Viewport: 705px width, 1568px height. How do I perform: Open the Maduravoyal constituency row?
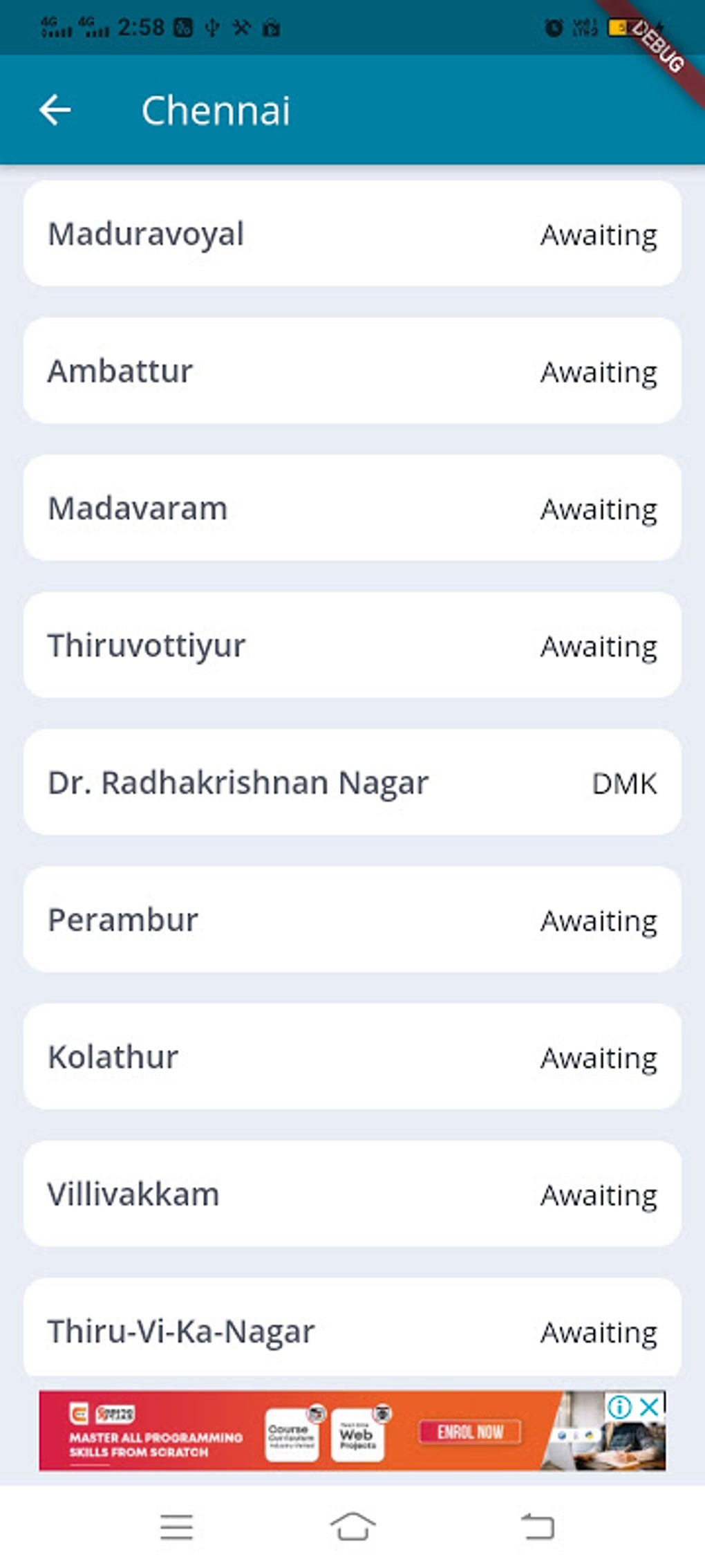coord(352,234)
